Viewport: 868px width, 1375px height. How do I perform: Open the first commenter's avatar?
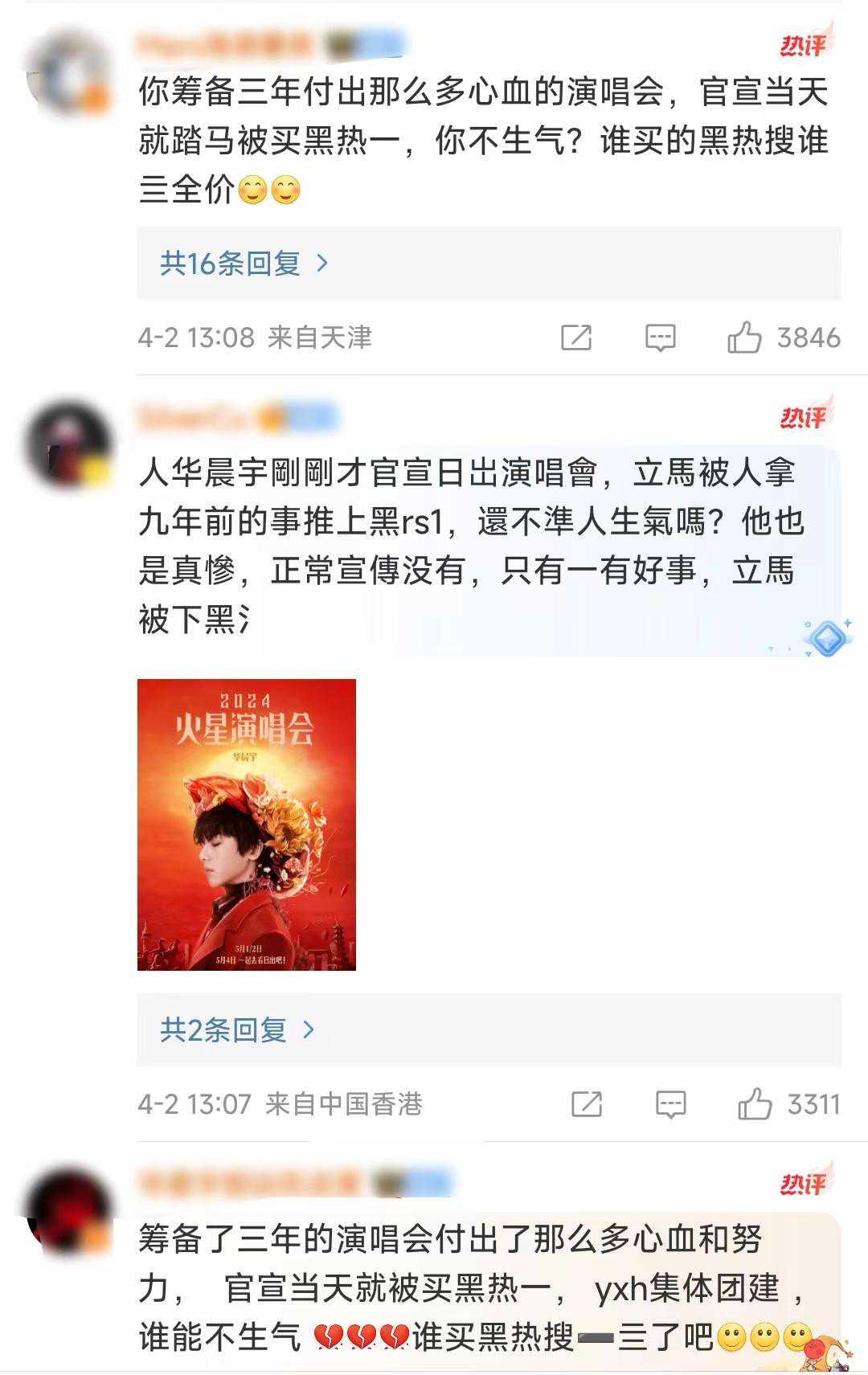tap(70, 74)
